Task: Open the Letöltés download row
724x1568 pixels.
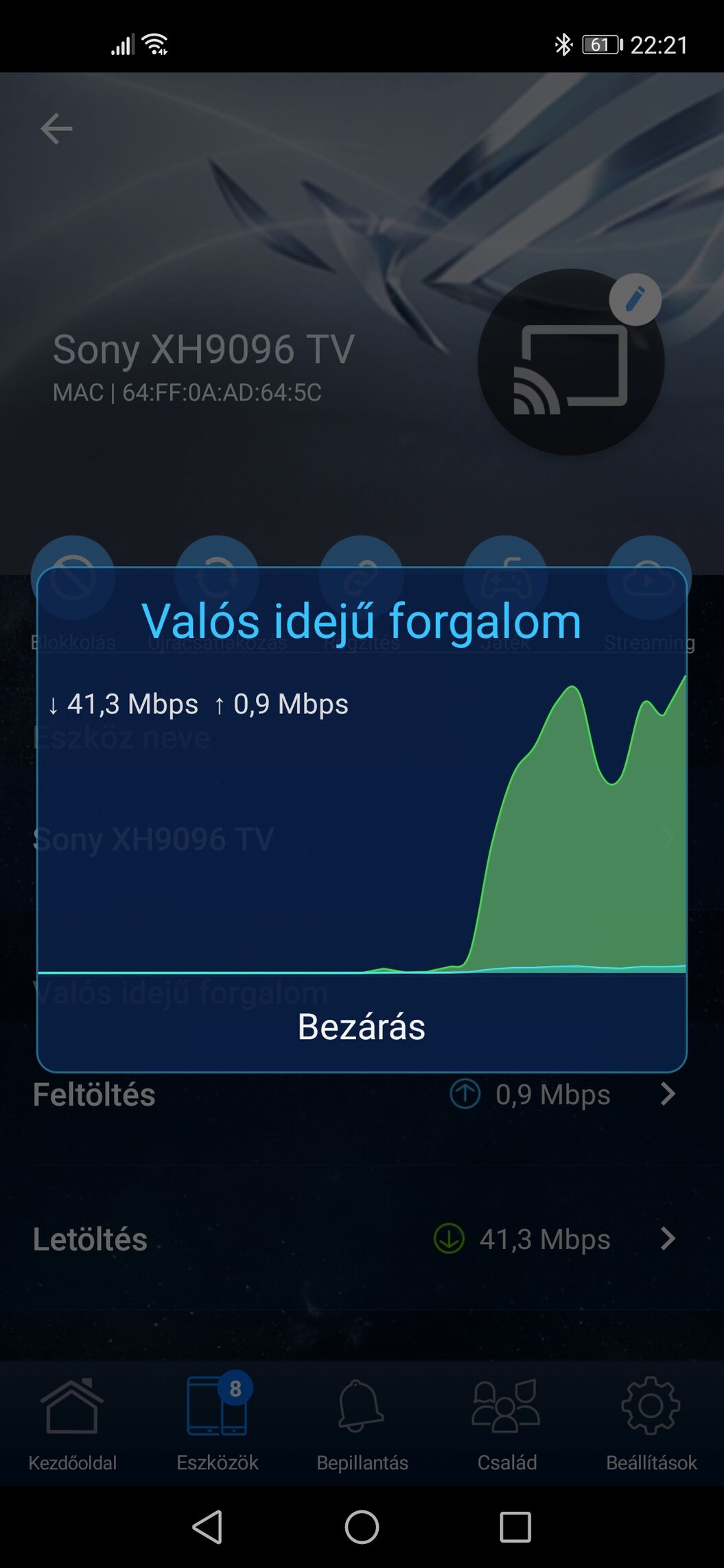Action: pos(354,1239)
